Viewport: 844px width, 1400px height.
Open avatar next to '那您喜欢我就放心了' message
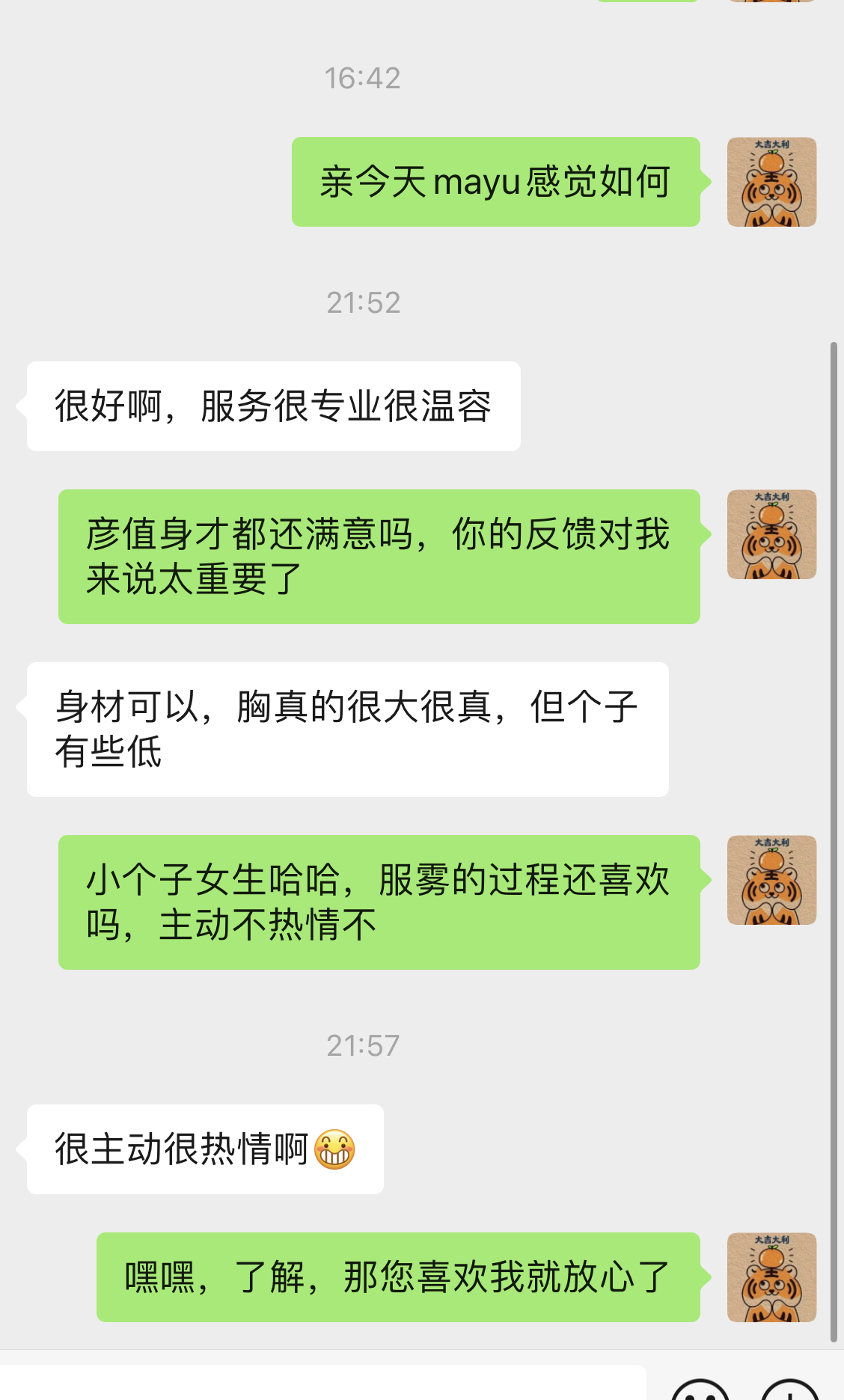tap(771, 1277)
